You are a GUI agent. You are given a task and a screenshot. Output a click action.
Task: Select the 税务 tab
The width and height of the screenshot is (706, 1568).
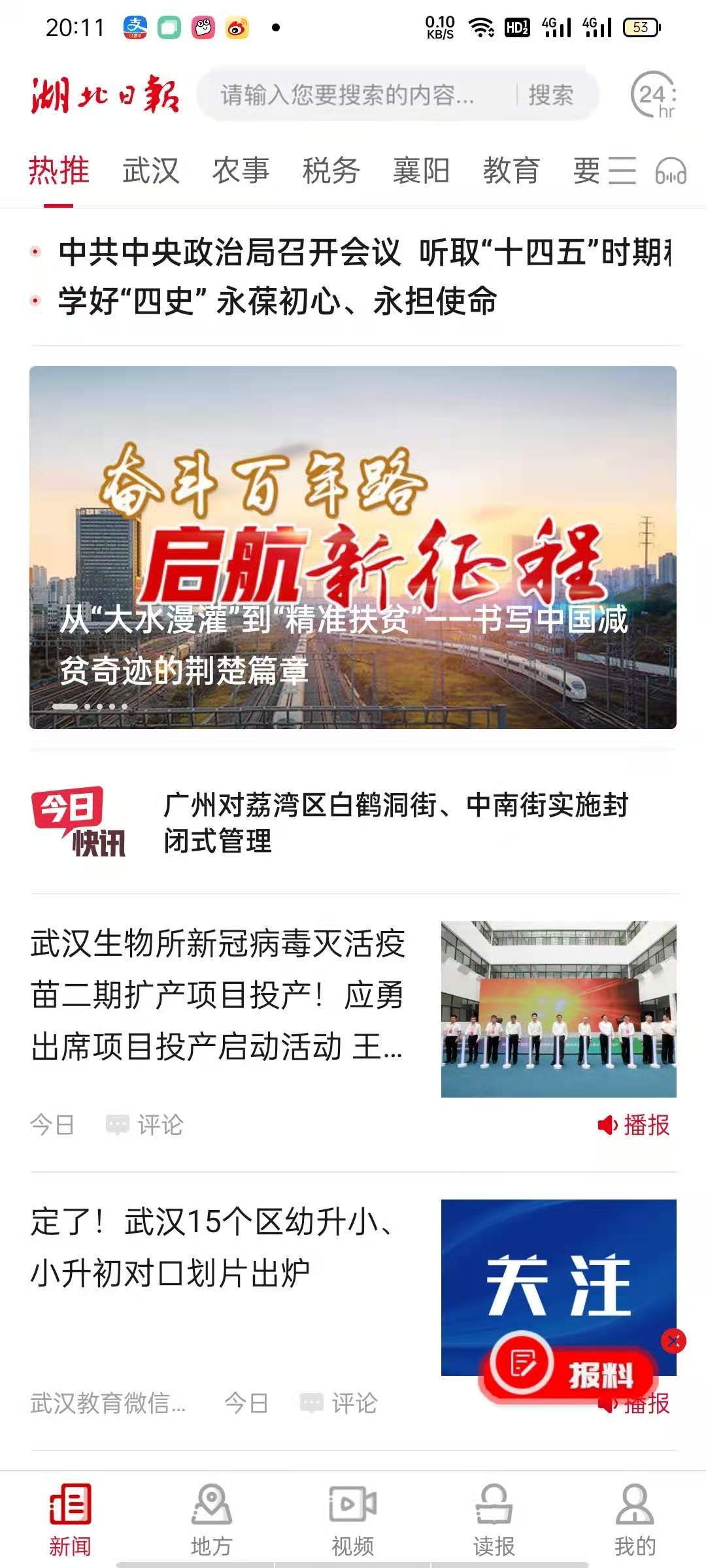[x=331, y=171]
